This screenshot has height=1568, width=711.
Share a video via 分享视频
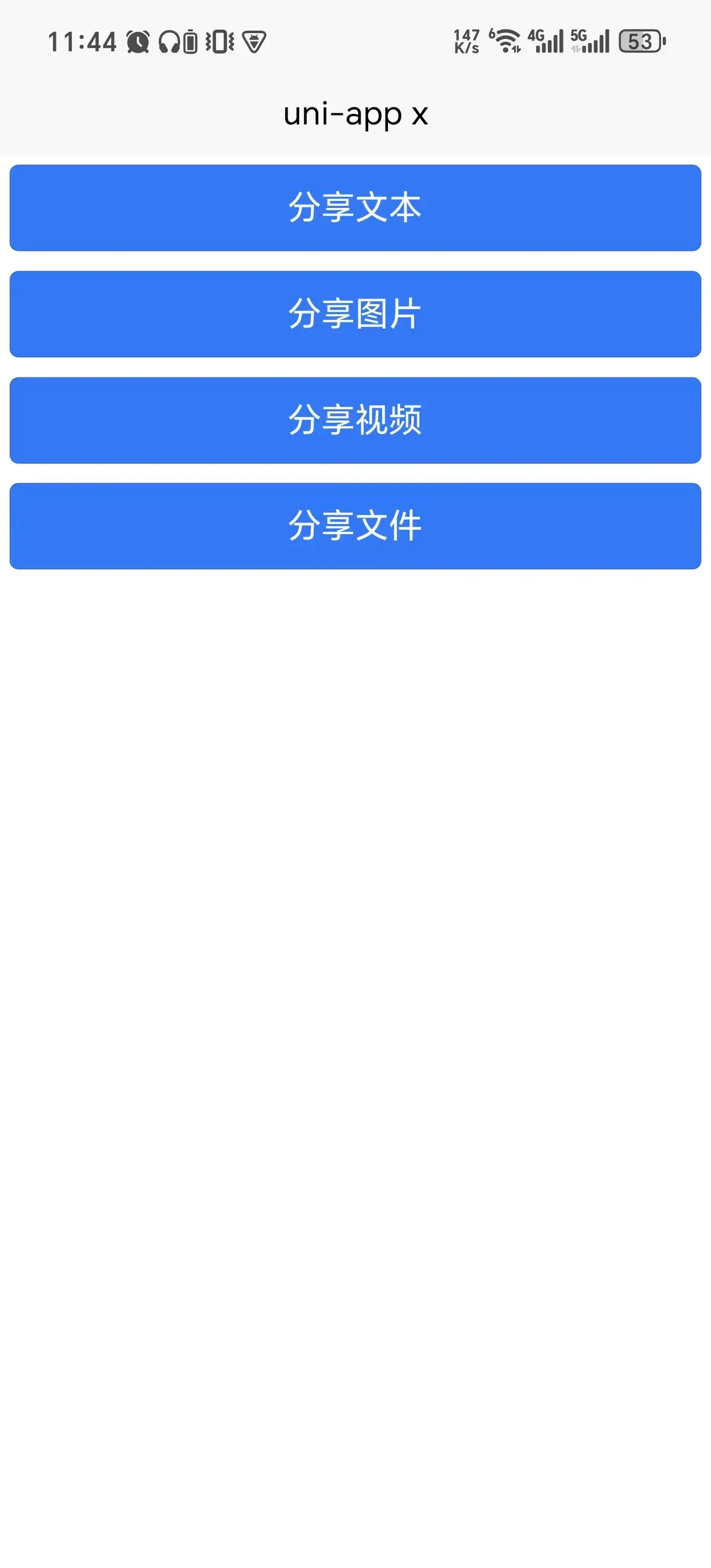[x=355, y=420]
